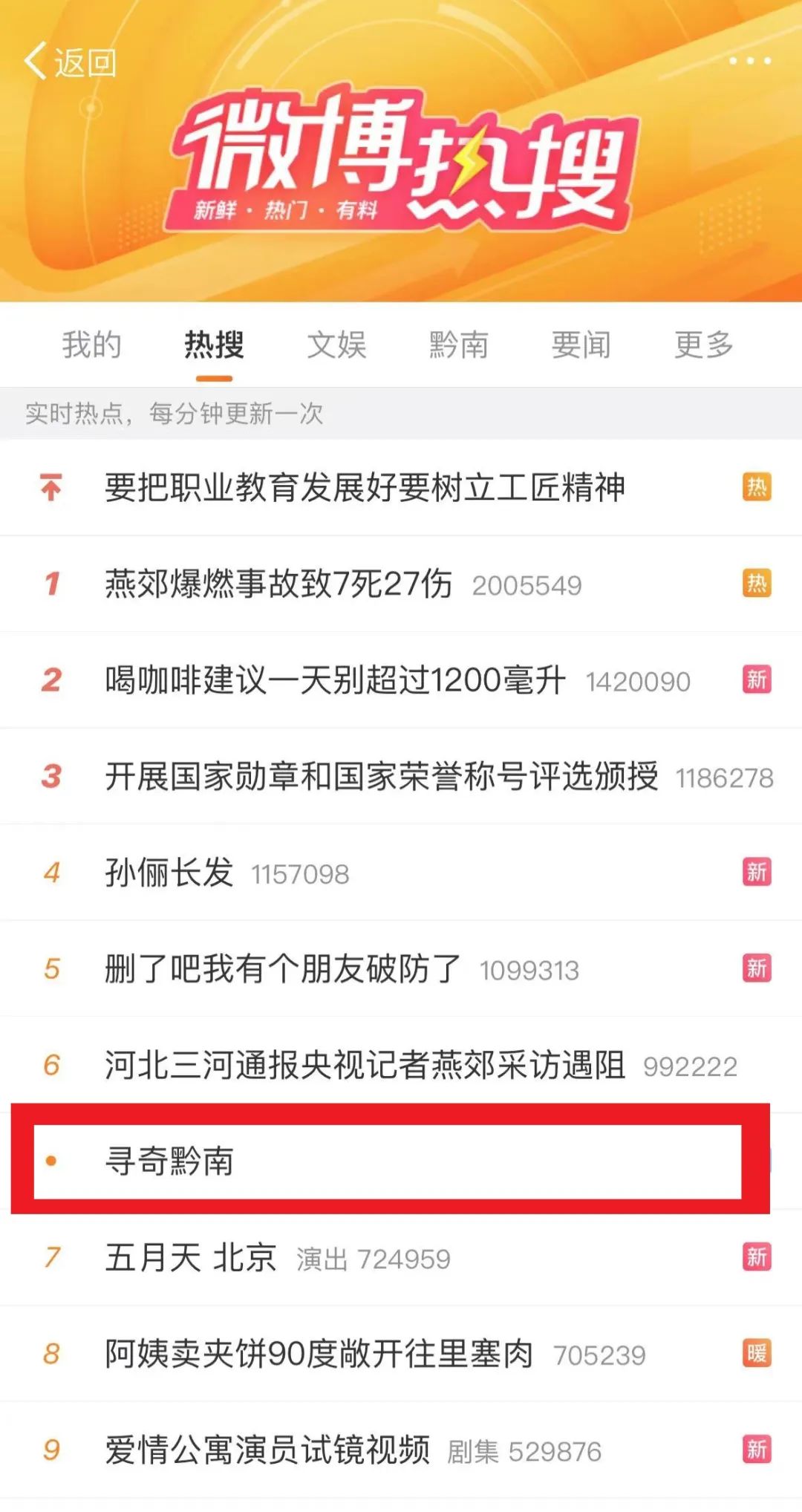Switch to the 我的 tab
The height and width of the screenshot is (1512, 802).
click(x=91, y=345)
